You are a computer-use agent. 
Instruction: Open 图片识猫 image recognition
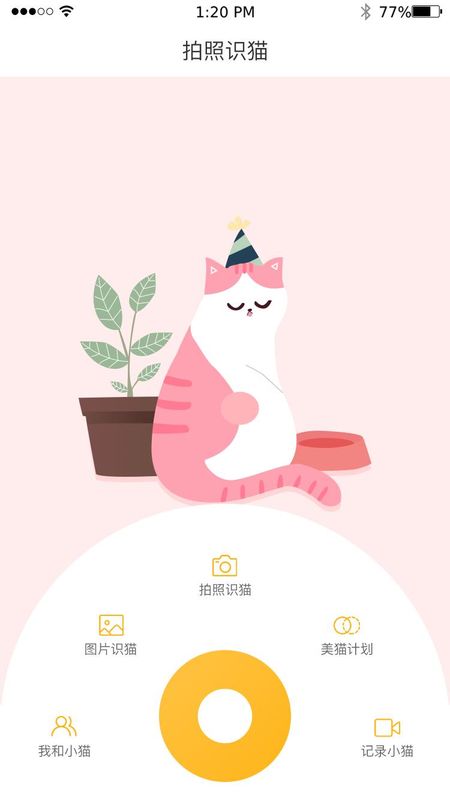[x=111, y=635]
